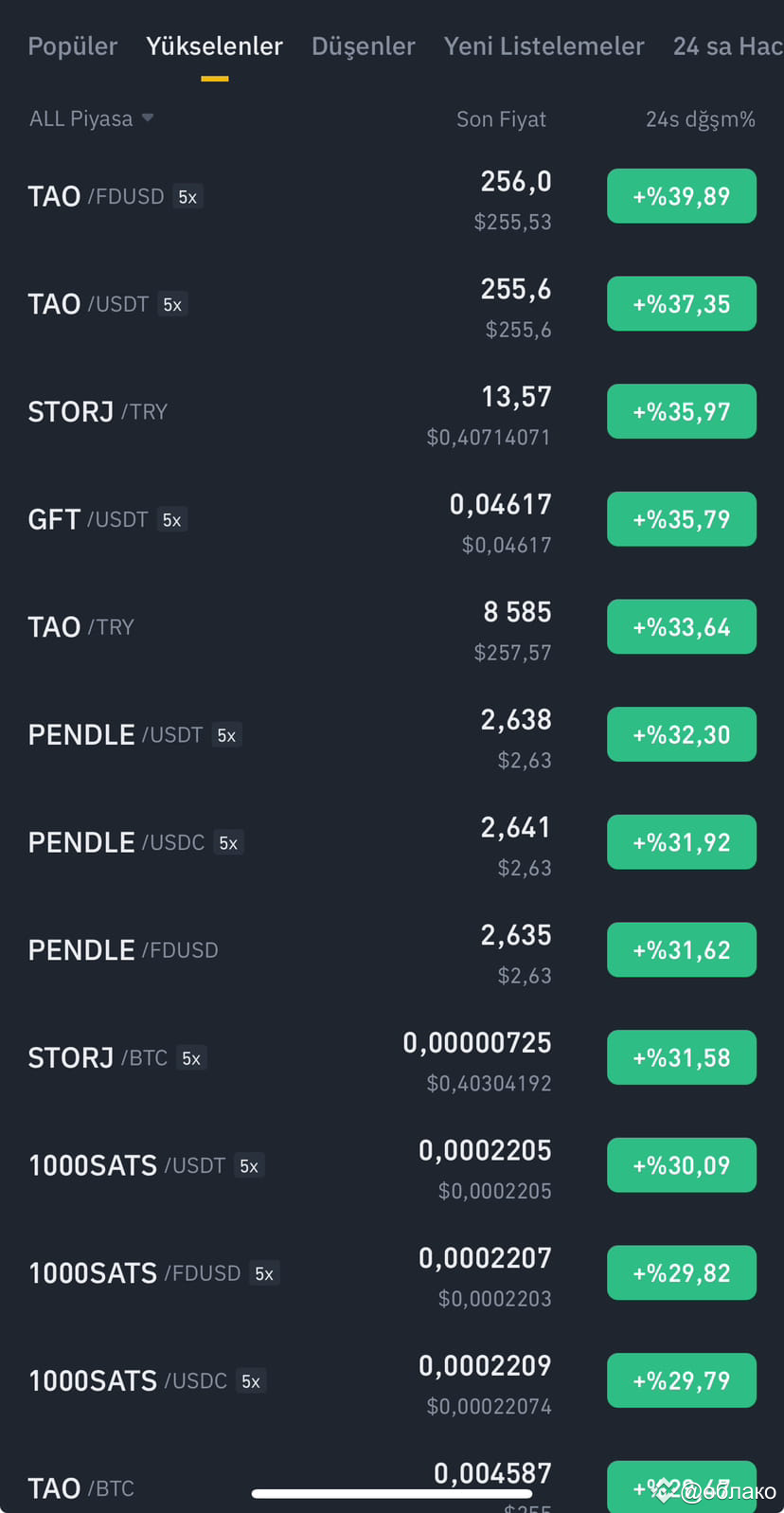Open the PENDLE/USDT pair
Image resolution: width=784 pixels, height=1513 pixels.
(392, 735)
